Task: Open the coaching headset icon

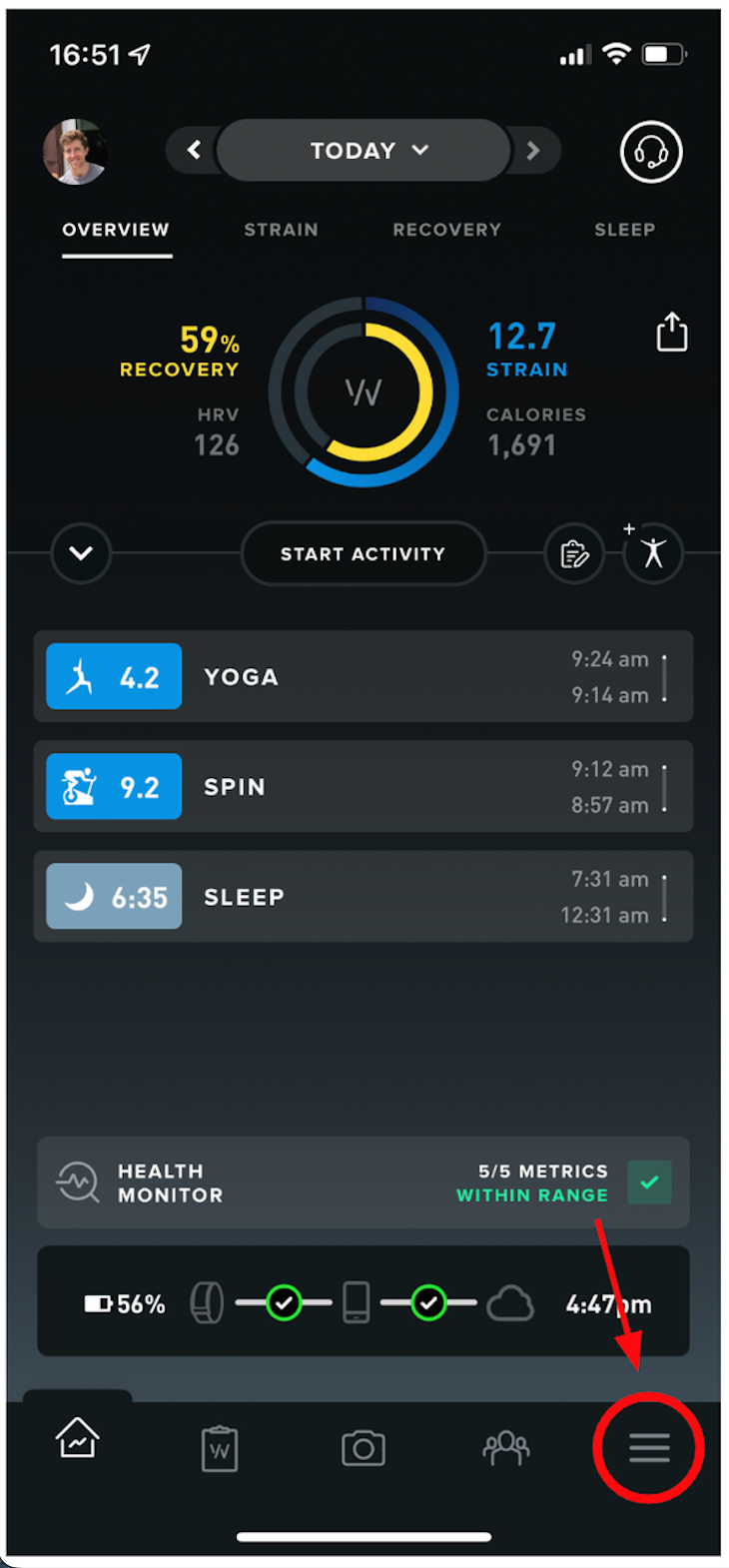Action: click(650, 151)
